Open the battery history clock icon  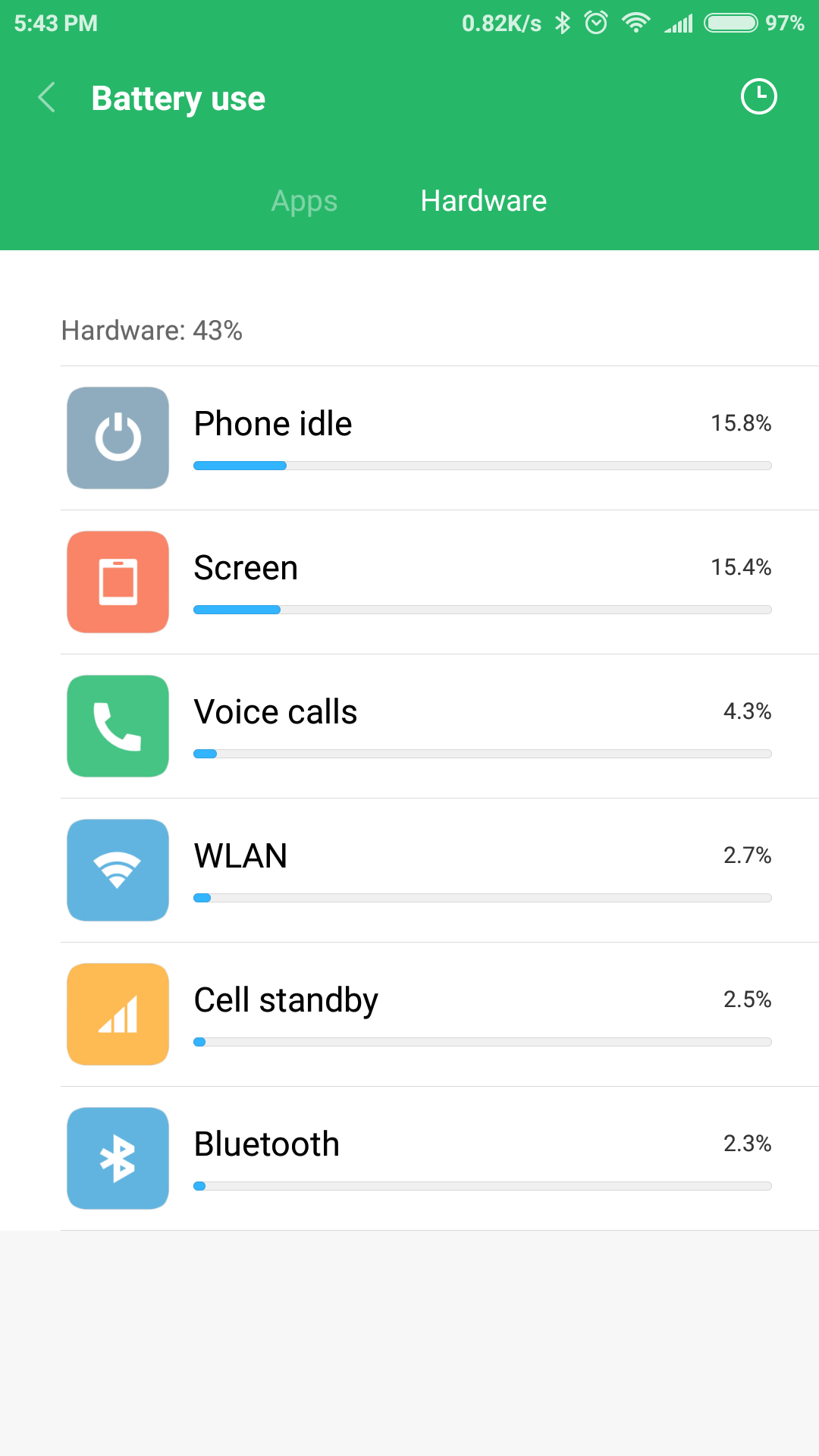coord(758,97)
